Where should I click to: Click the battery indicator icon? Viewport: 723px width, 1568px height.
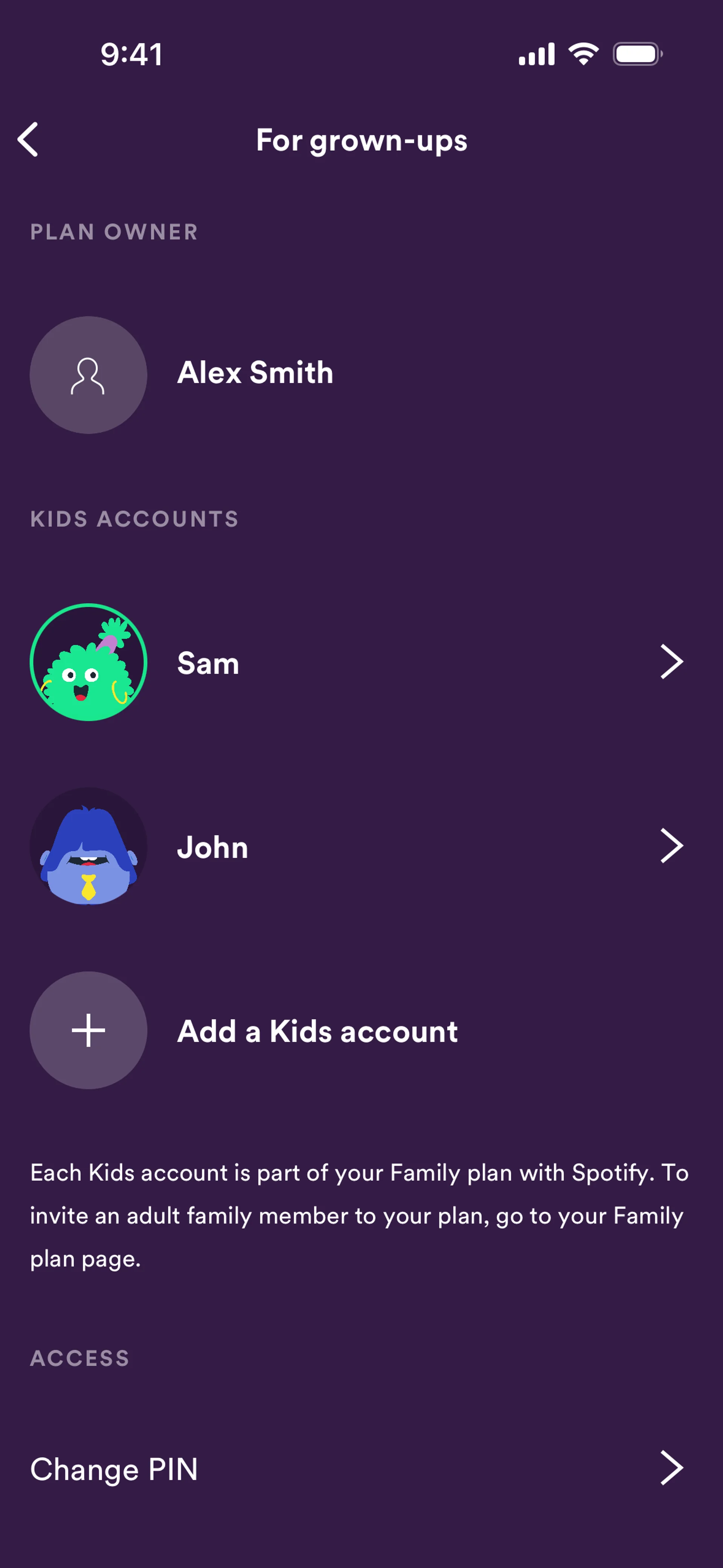click(637, 53)
